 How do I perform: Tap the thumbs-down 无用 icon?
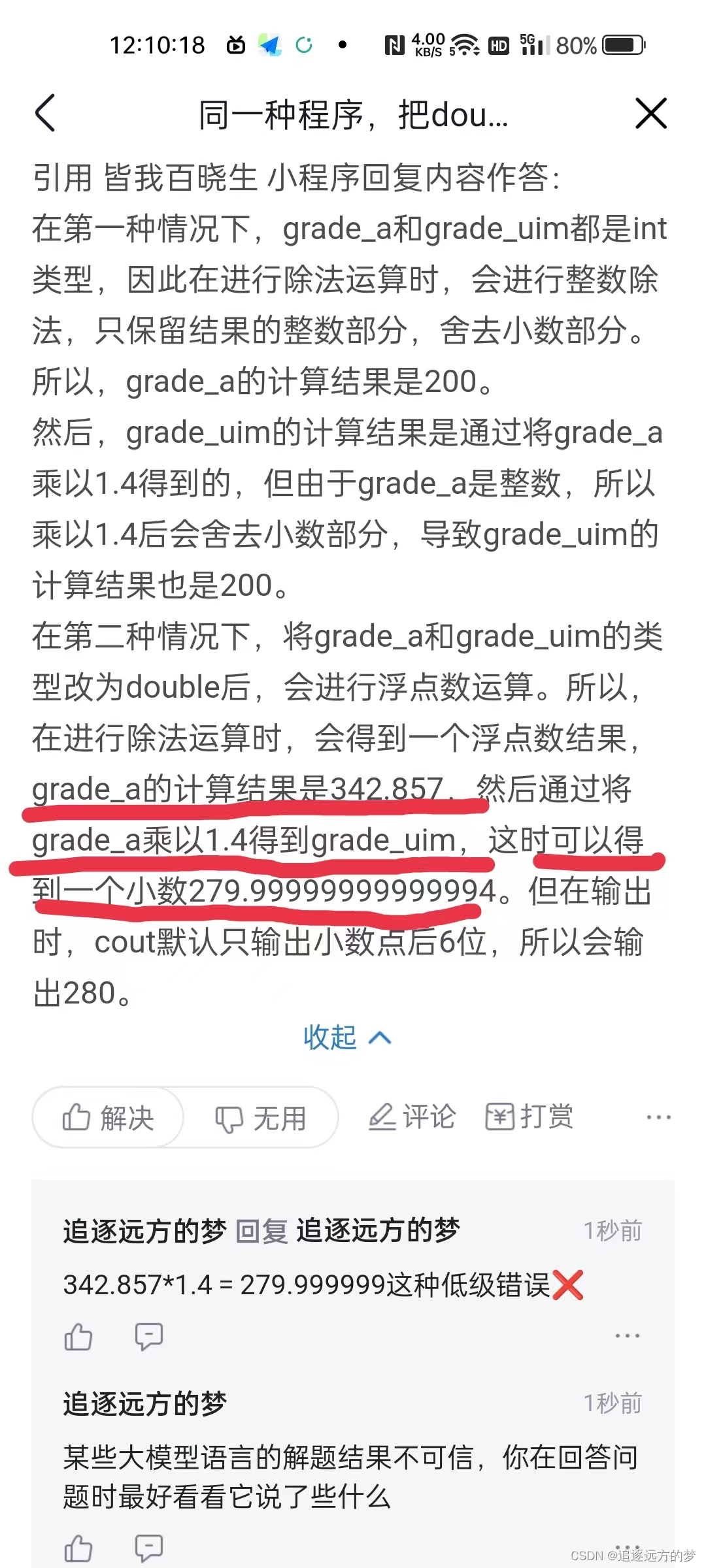click(229, 1117)
